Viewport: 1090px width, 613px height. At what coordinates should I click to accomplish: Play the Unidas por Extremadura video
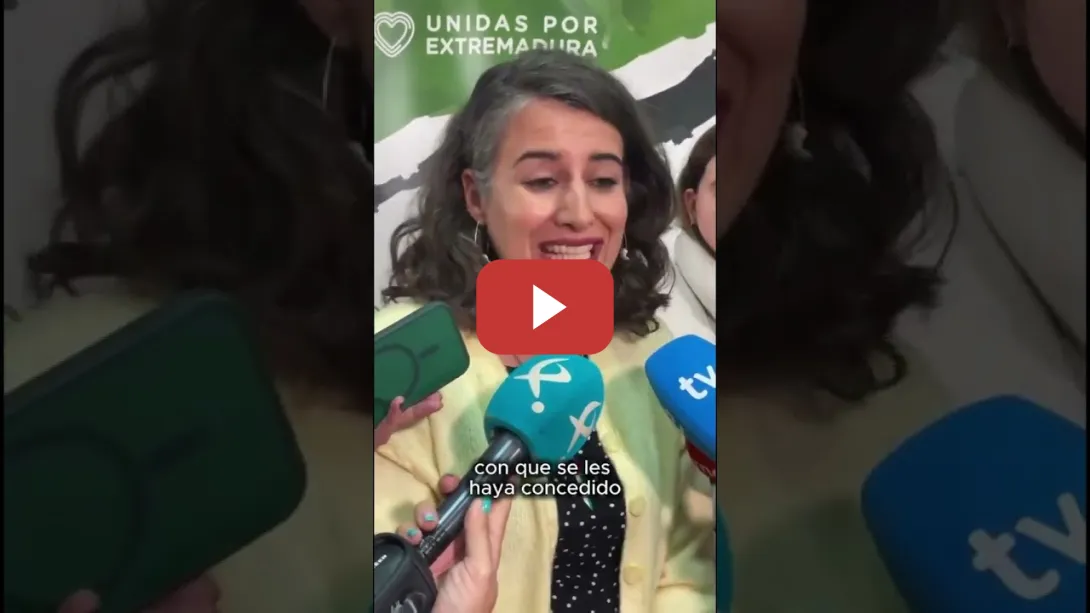pos(545,307)
